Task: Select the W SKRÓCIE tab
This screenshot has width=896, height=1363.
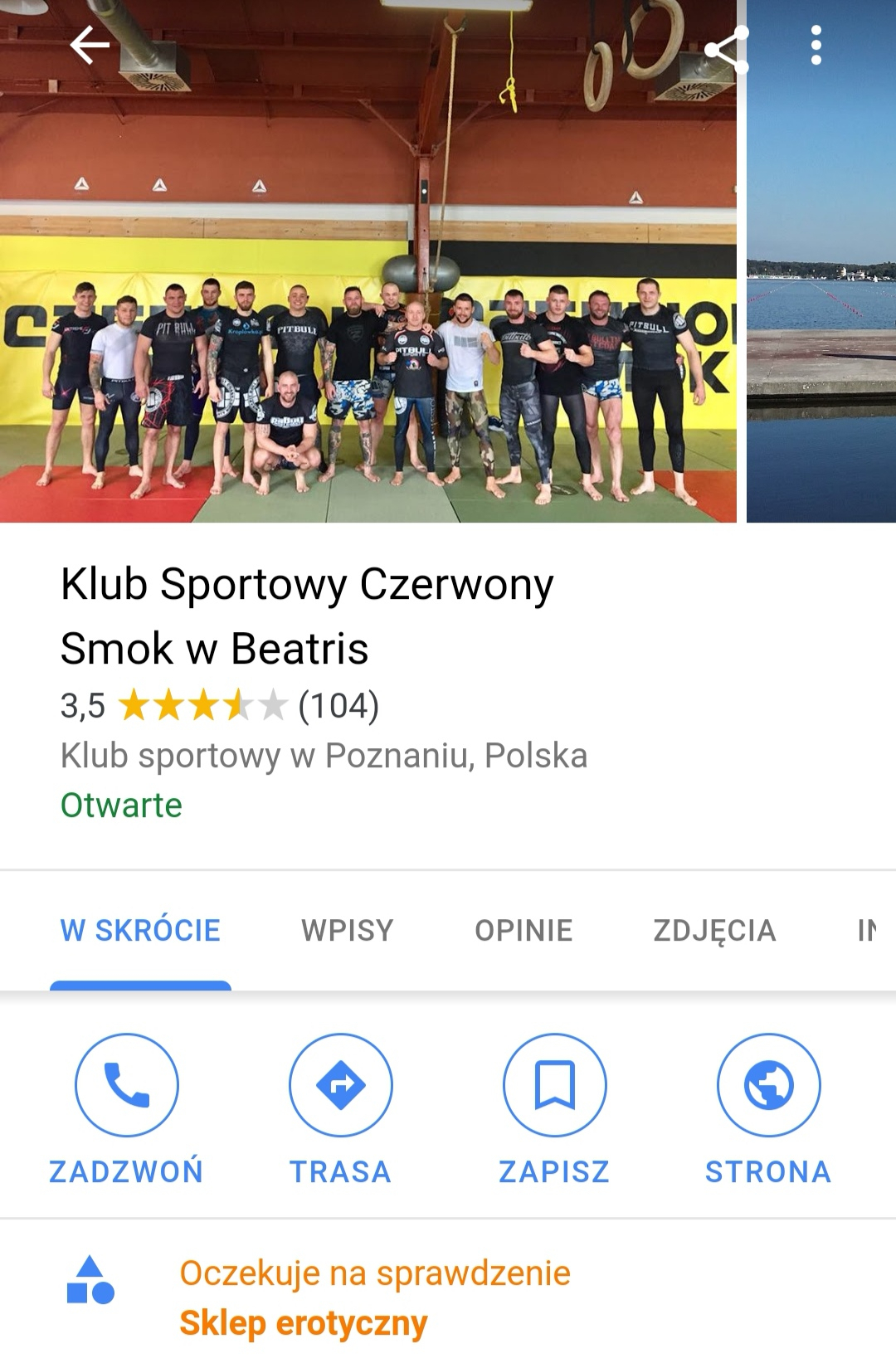Action: pyautogui.click(x=140, y=931)
